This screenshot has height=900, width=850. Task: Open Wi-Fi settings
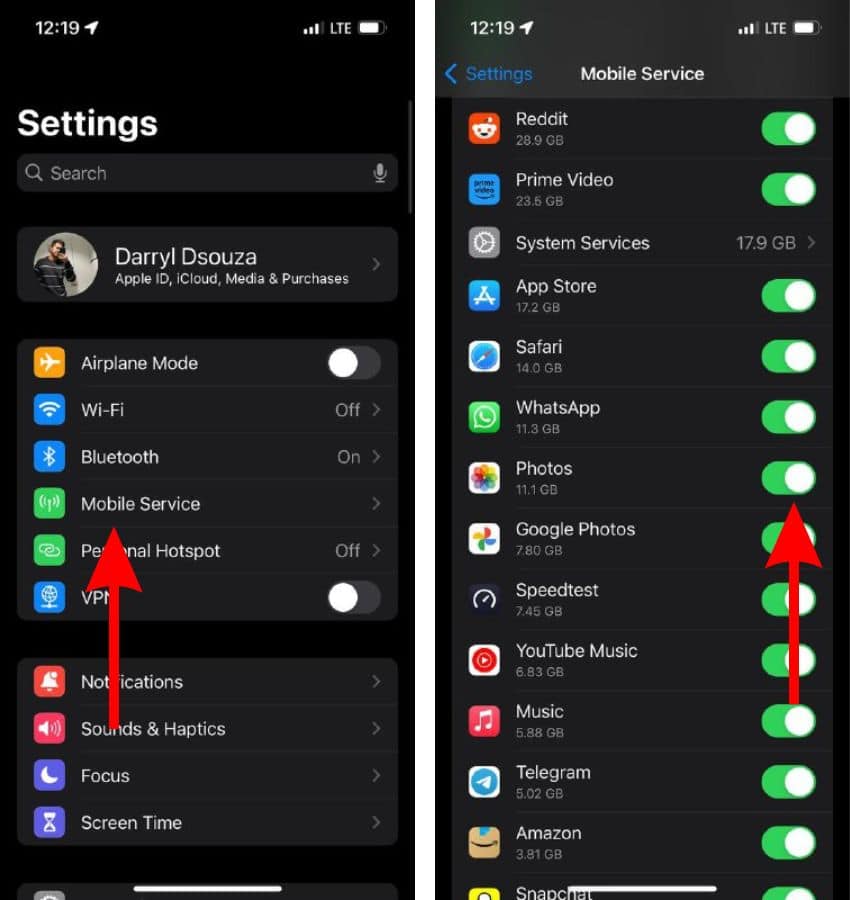click(x=207, y=410)
